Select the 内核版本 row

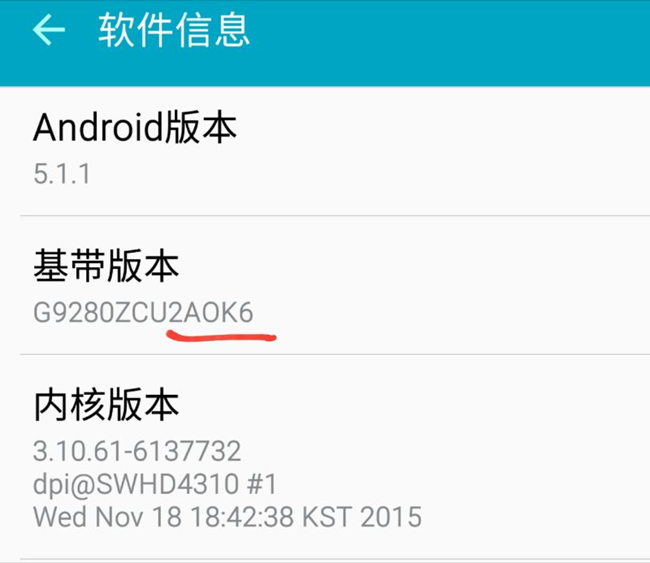pyautogui.click(x=324, y=458)
